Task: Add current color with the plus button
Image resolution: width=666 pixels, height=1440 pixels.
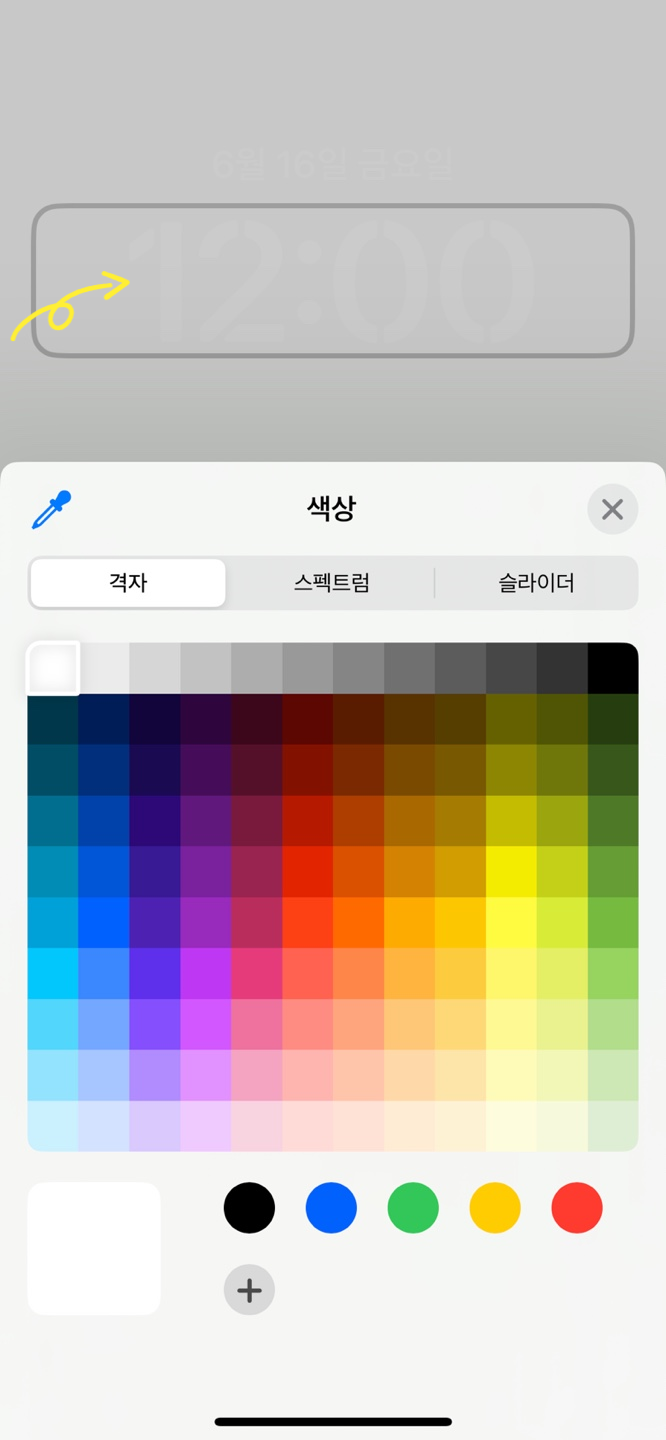Action: coord(249,1289)
